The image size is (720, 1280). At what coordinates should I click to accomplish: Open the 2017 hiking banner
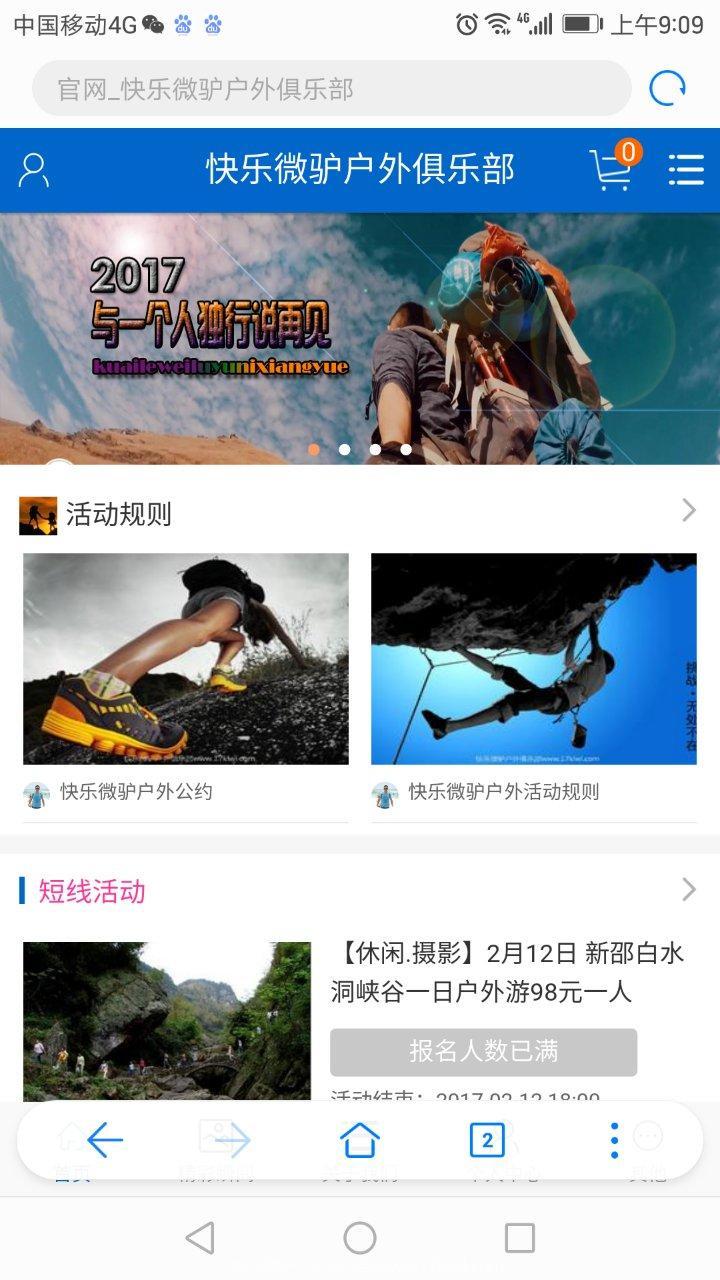360,339
